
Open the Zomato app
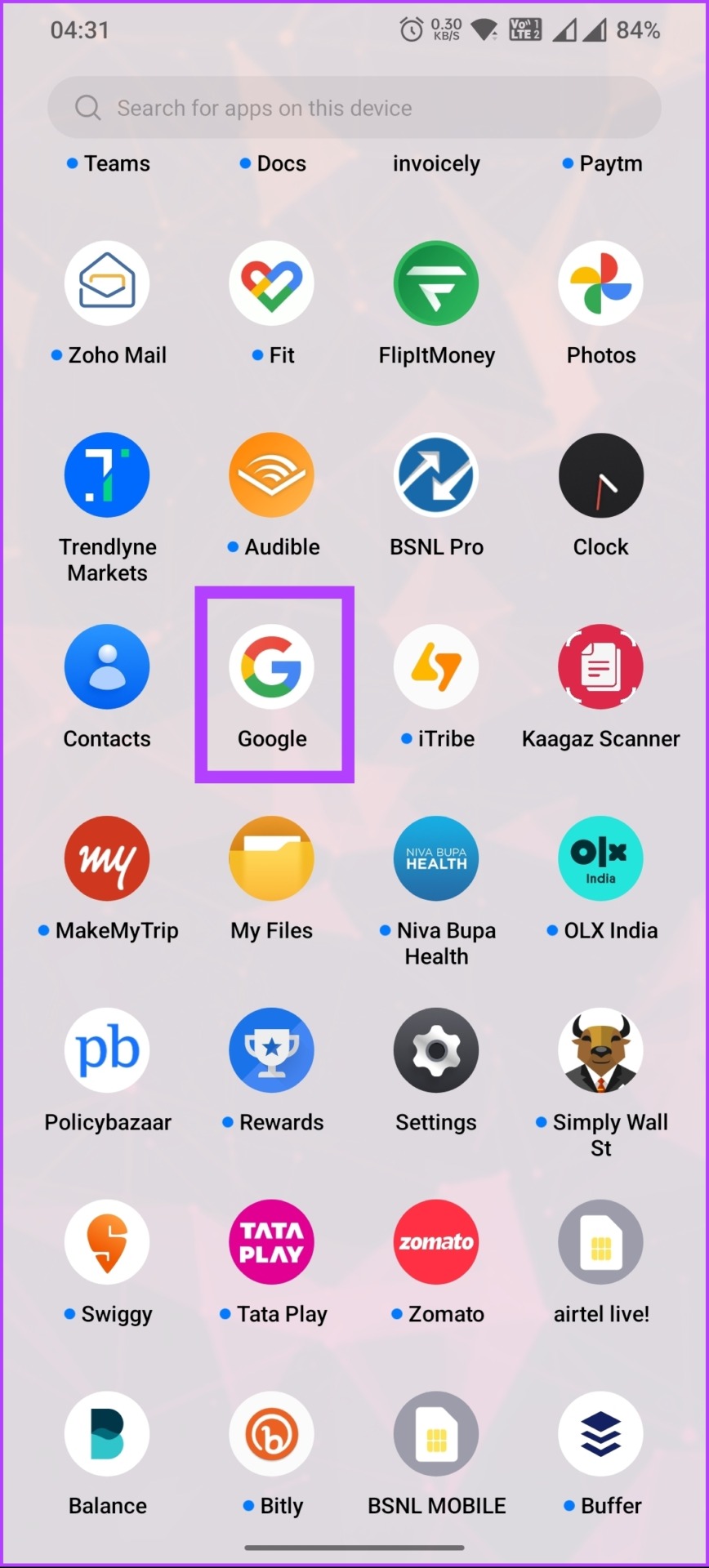pos(436,1243)
